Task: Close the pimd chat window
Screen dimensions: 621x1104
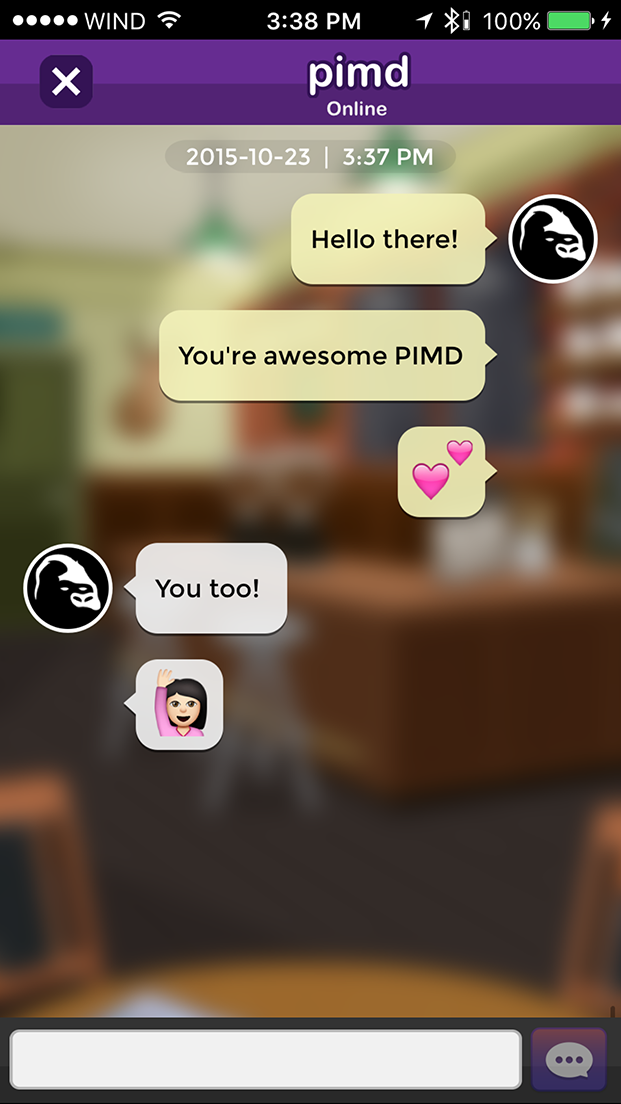Action: tap(66, 82)
